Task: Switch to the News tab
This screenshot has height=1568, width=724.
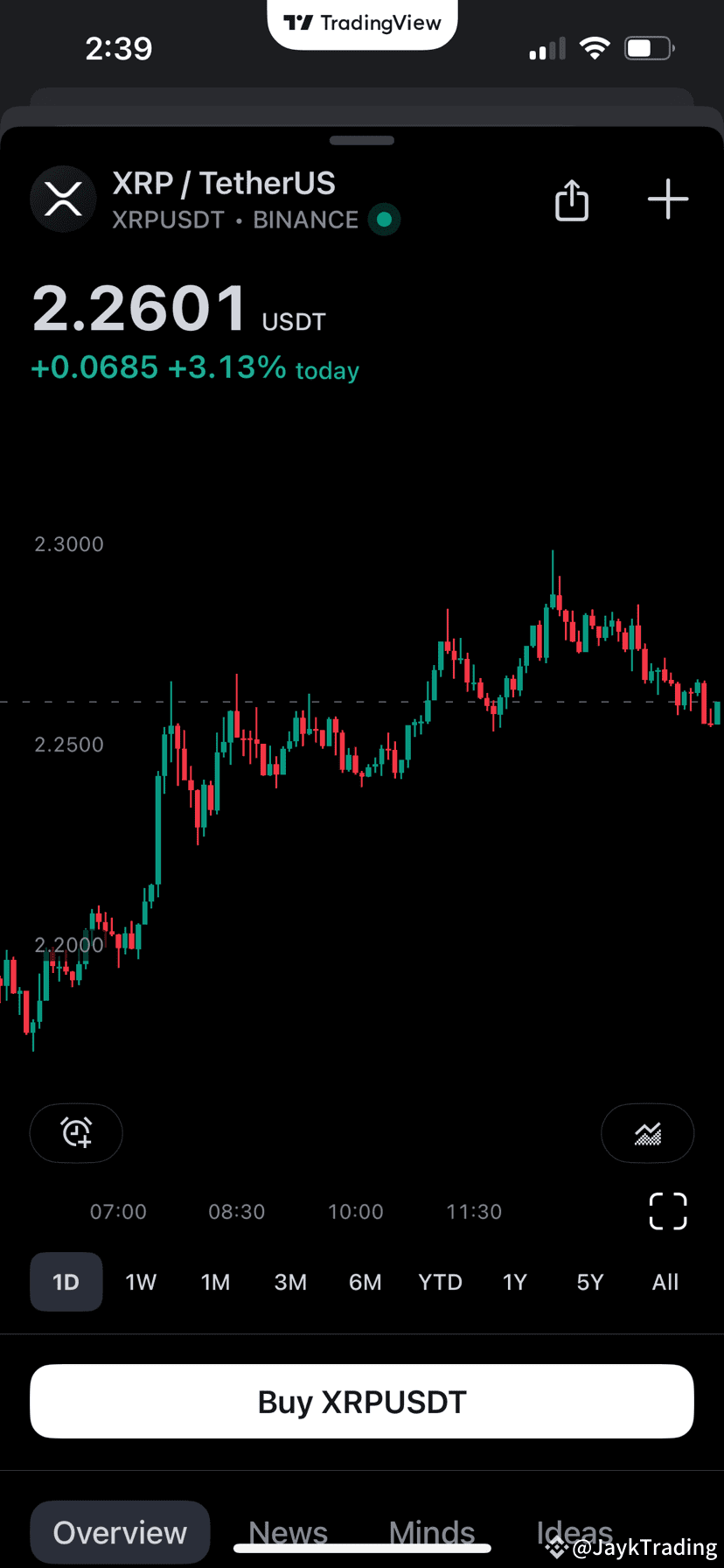Action: coord(288,1531)
